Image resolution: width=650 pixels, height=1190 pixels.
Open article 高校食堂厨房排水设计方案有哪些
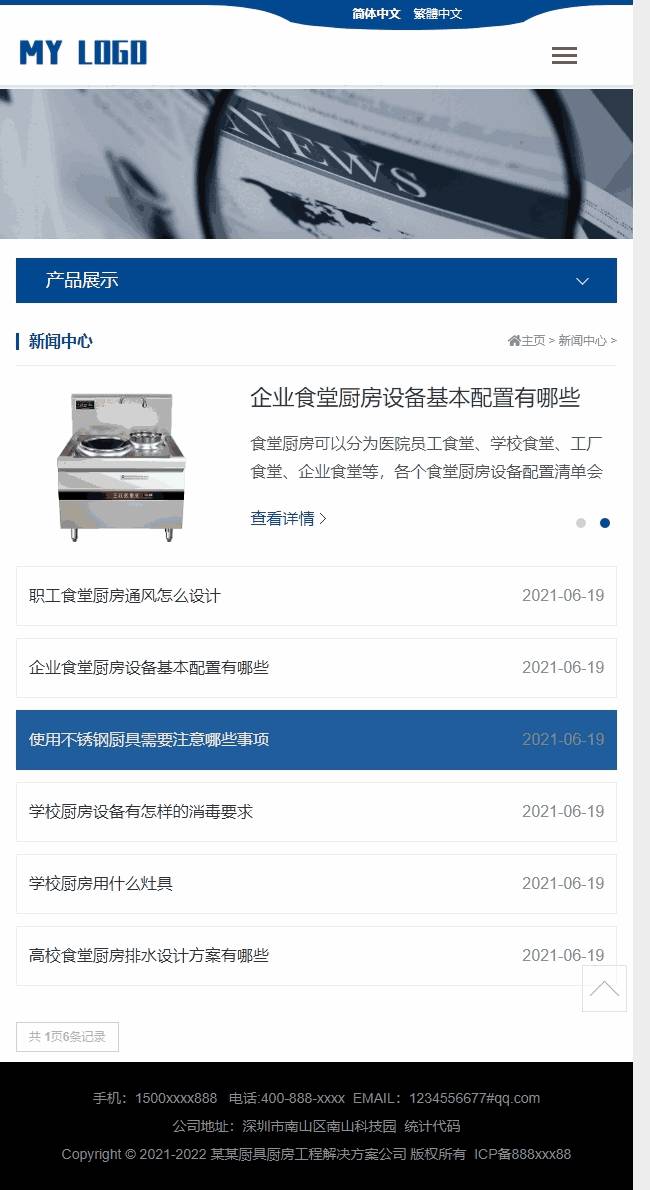click(x=316, y=956)
